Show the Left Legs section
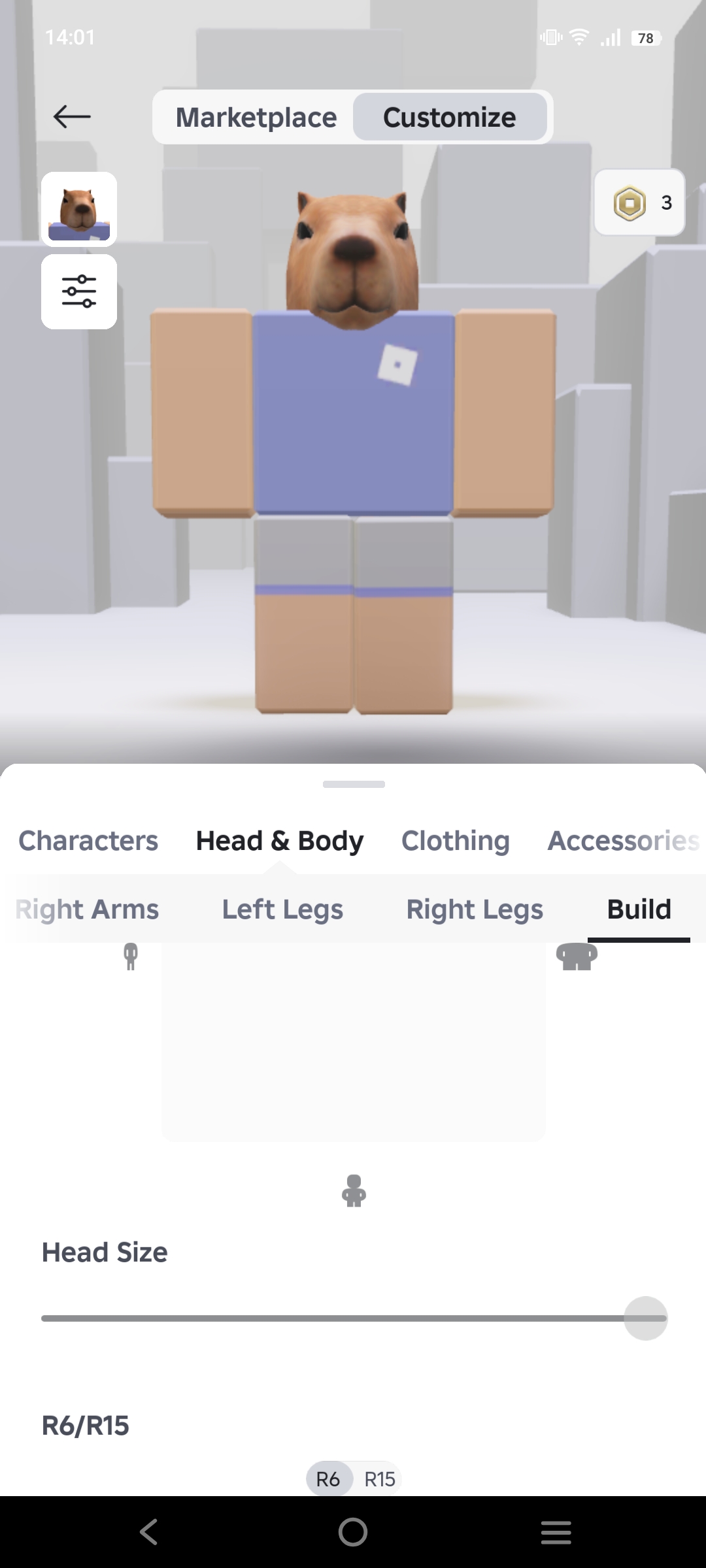Viewport: 706px width, 1568px height. pyautogui.click(x=282, y=909)
